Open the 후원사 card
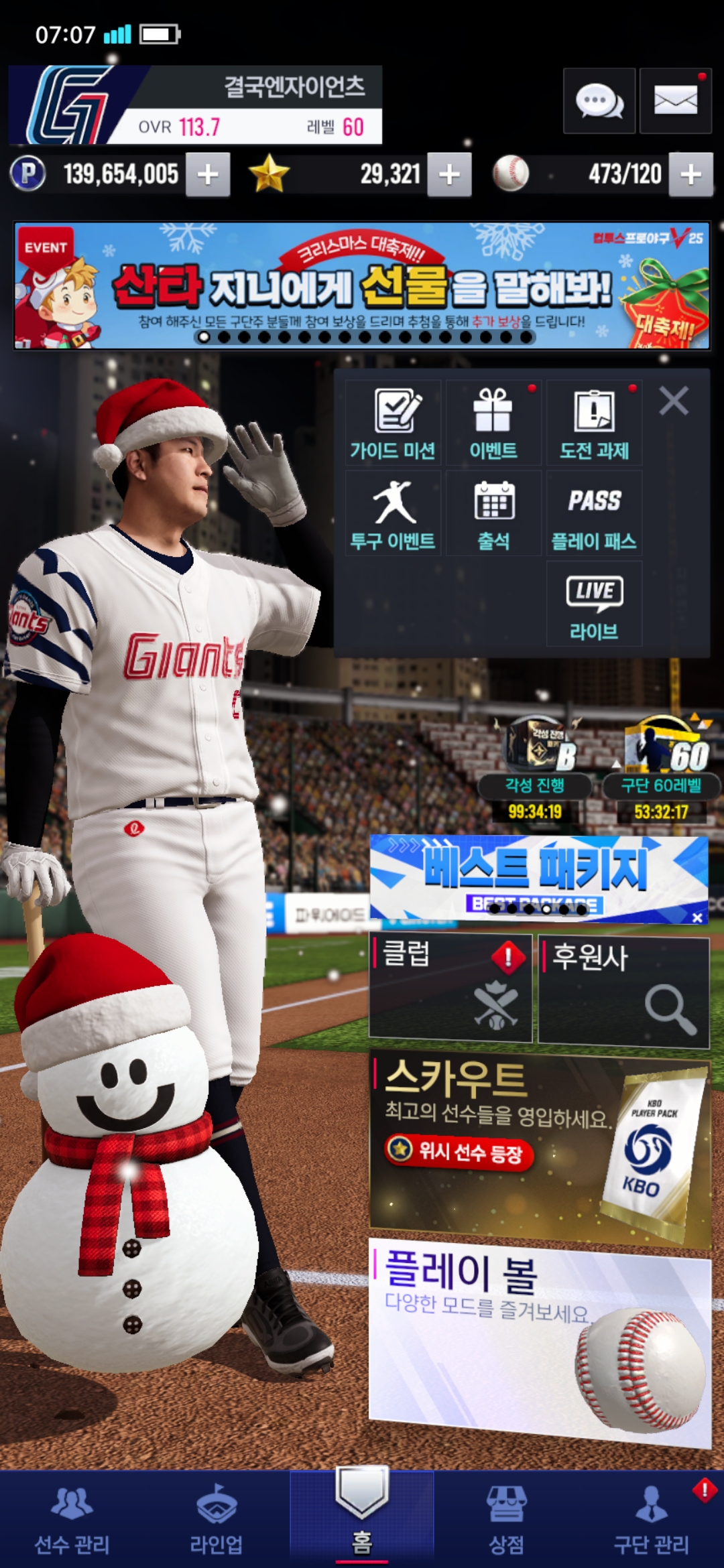The image size is (724, 1568). [x=623, y=990]
